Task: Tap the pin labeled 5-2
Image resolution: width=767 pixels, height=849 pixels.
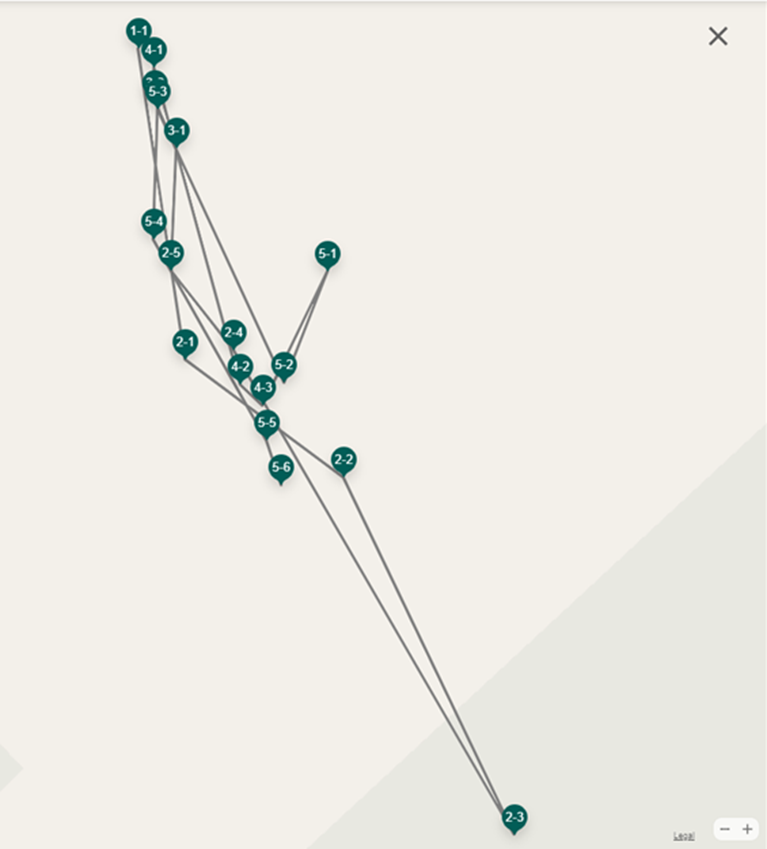Action: (284, 365)
